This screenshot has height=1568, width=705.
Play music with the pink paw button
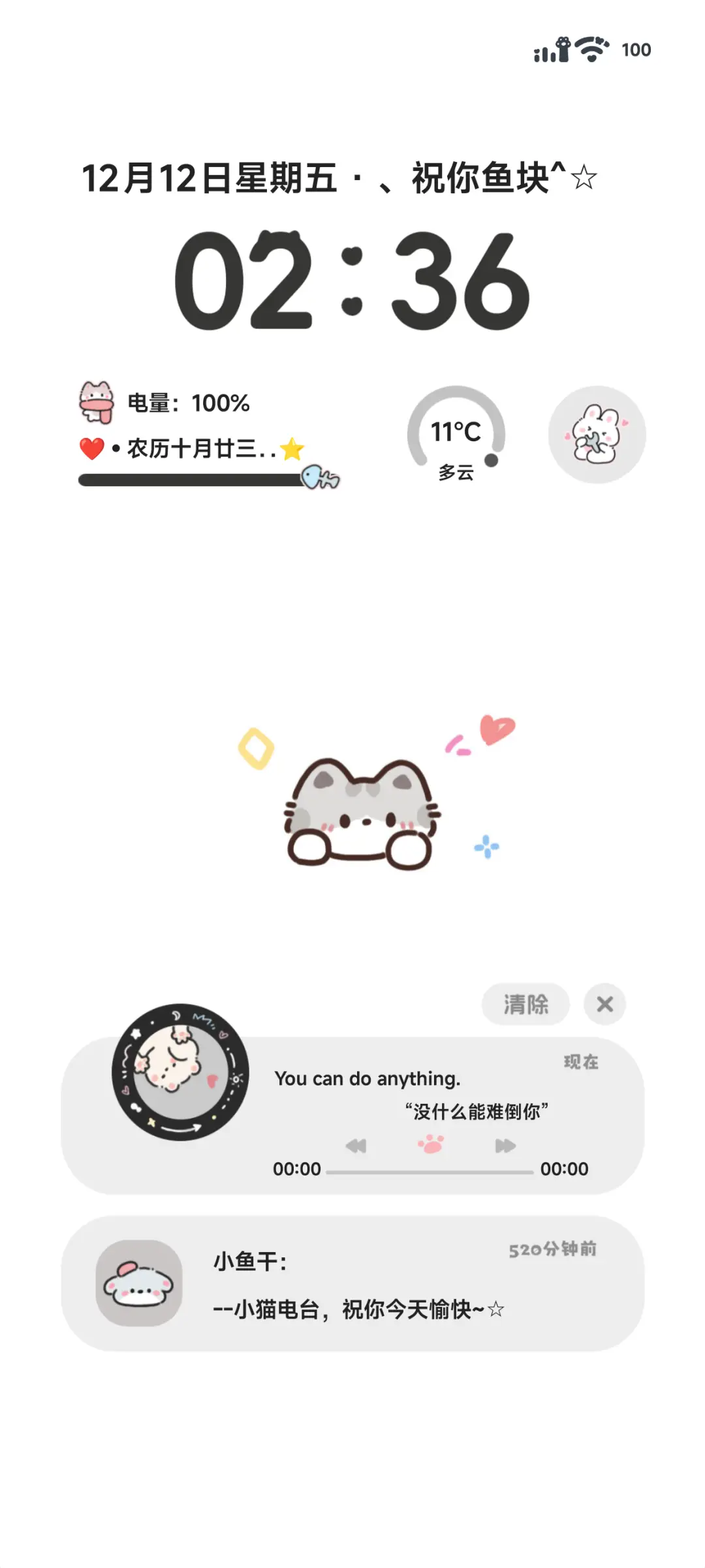point(431,1144)
